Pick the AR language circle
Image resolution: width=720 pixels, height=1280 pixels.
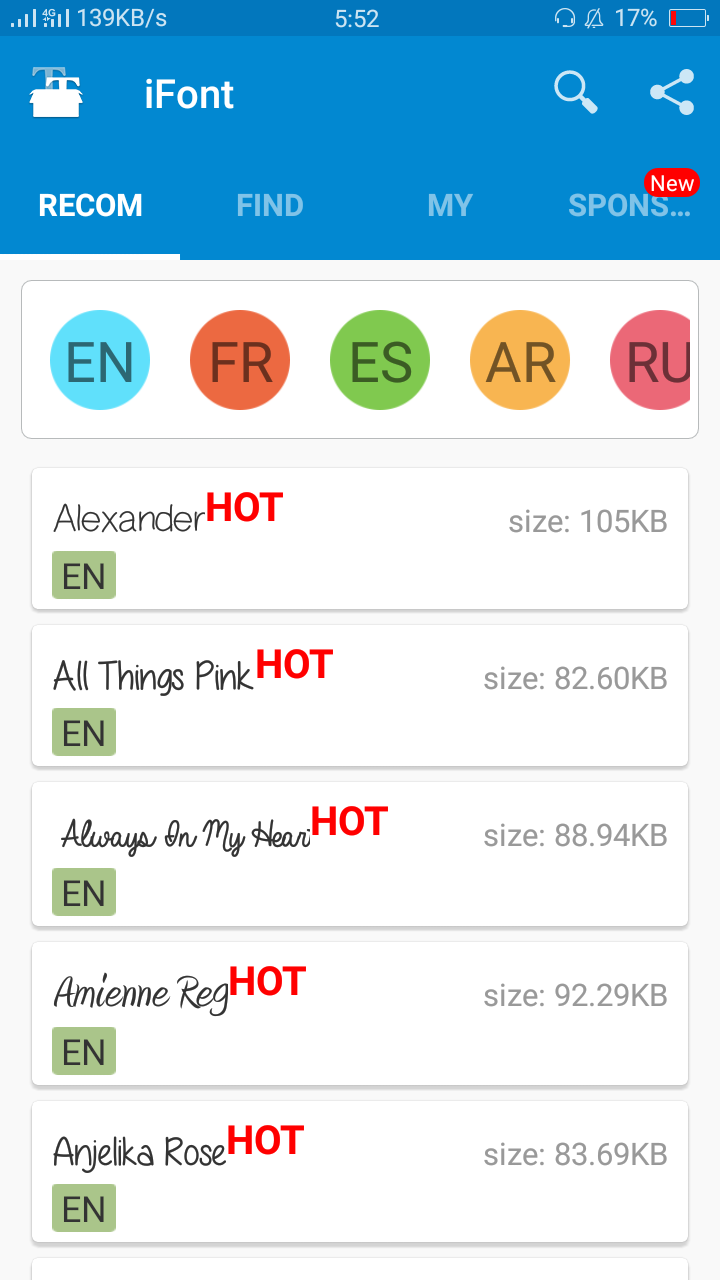point(520,361)
